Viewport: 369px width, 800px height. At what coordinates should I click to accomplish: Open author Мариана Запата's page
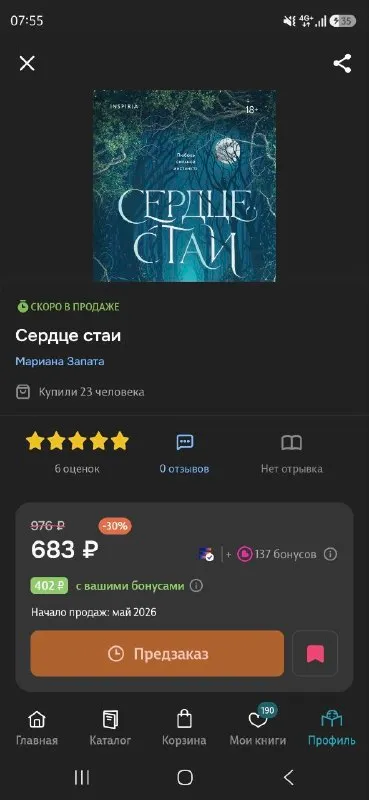click(60, 361)
